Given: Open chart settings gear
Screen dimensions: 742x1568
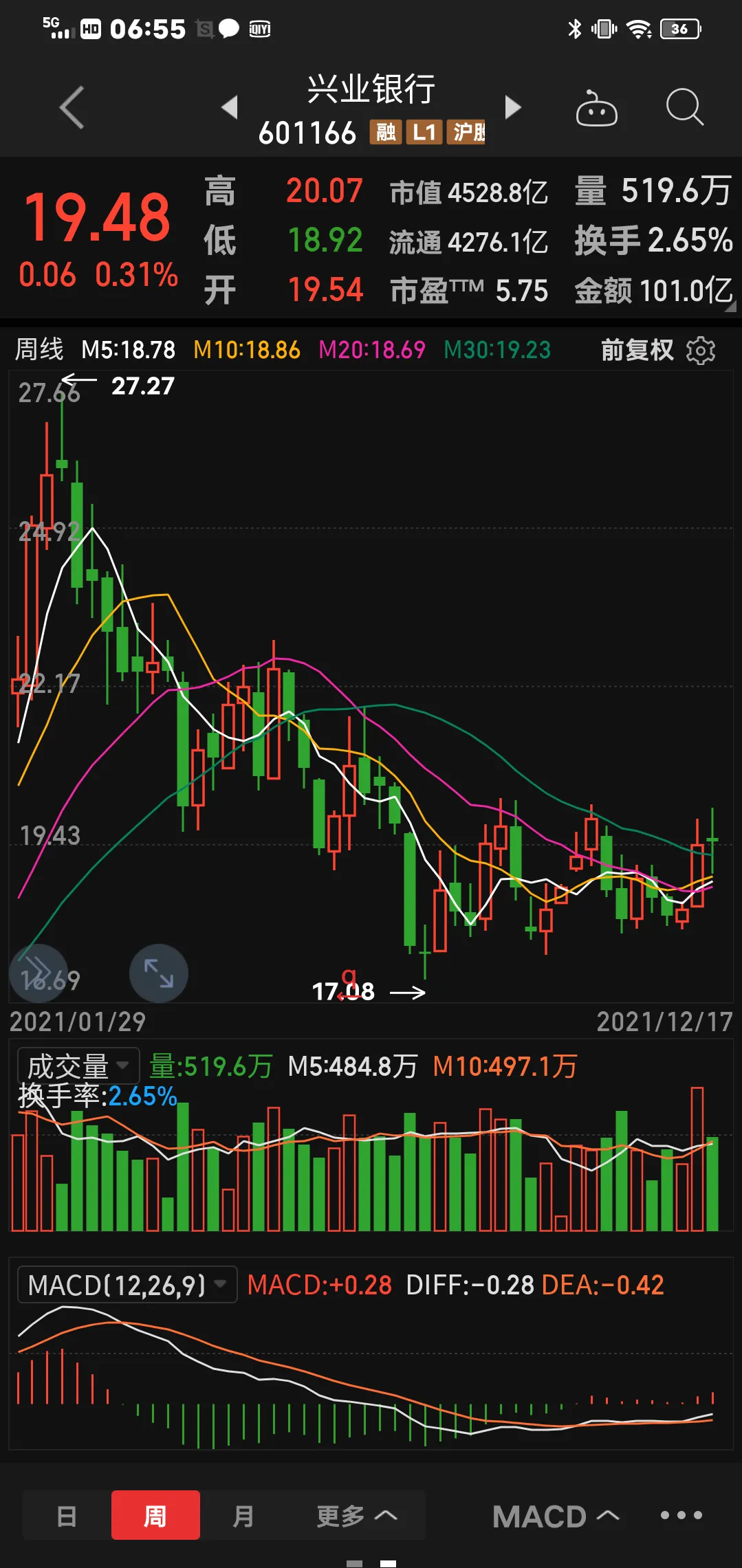Looking at the screenshot, I should tap(701, 351).
